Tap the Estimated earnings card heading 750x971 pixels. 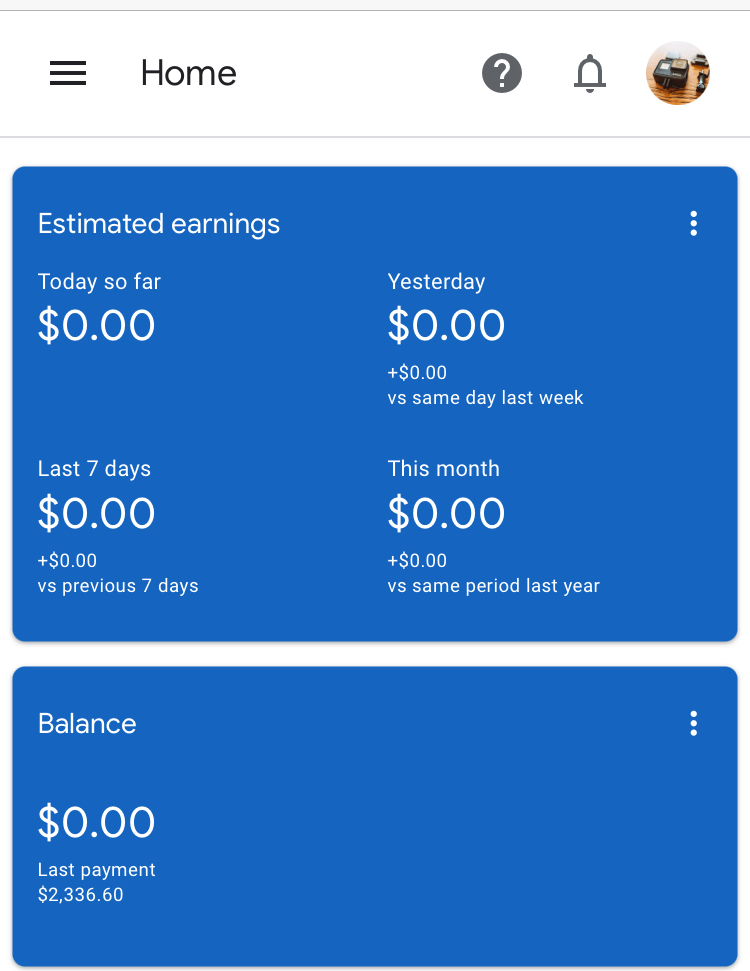tap(158, 223)
